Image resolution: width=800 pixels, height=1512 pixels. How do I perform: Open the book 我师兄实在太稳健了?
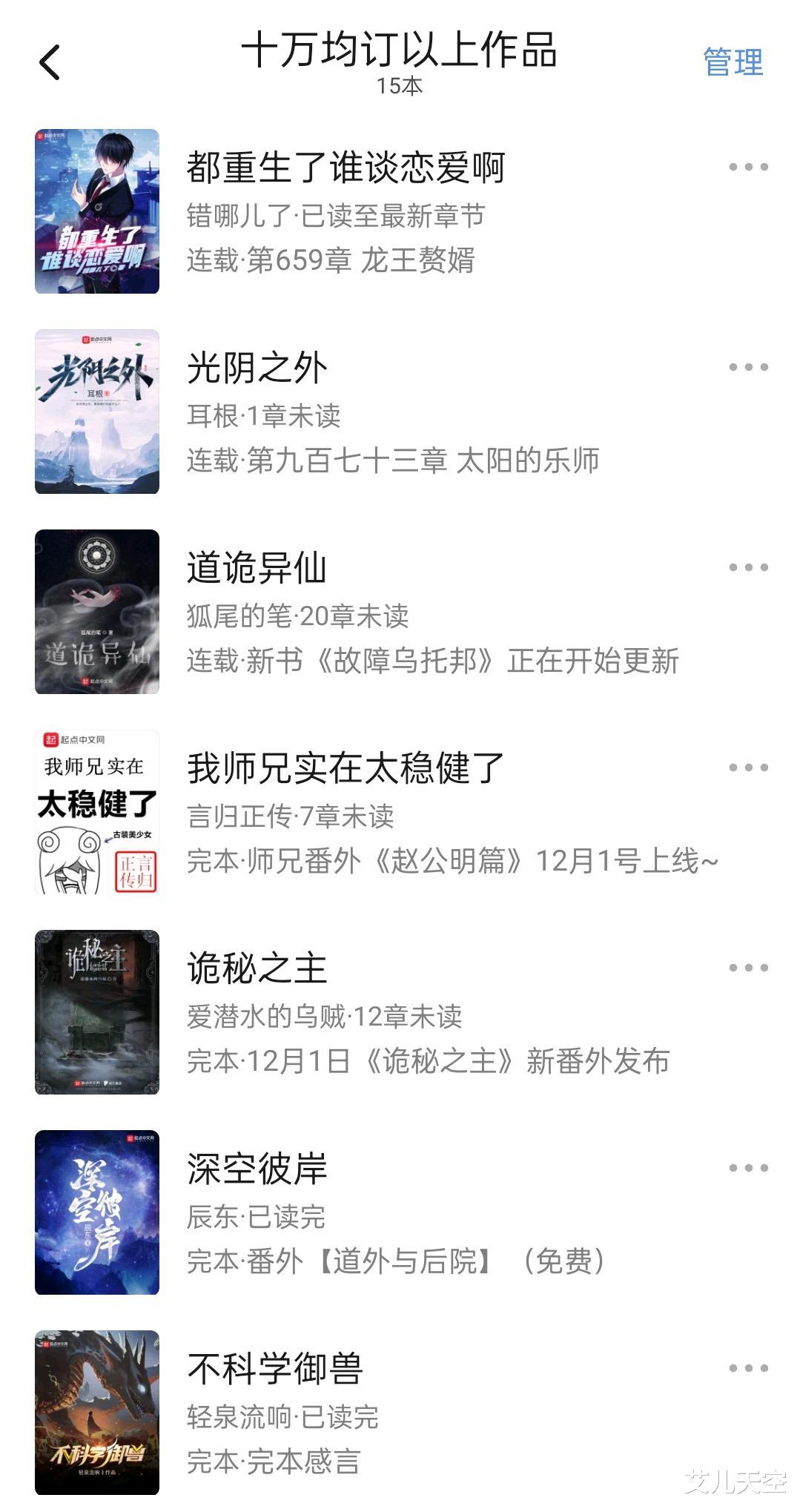(x=346, y=768)
